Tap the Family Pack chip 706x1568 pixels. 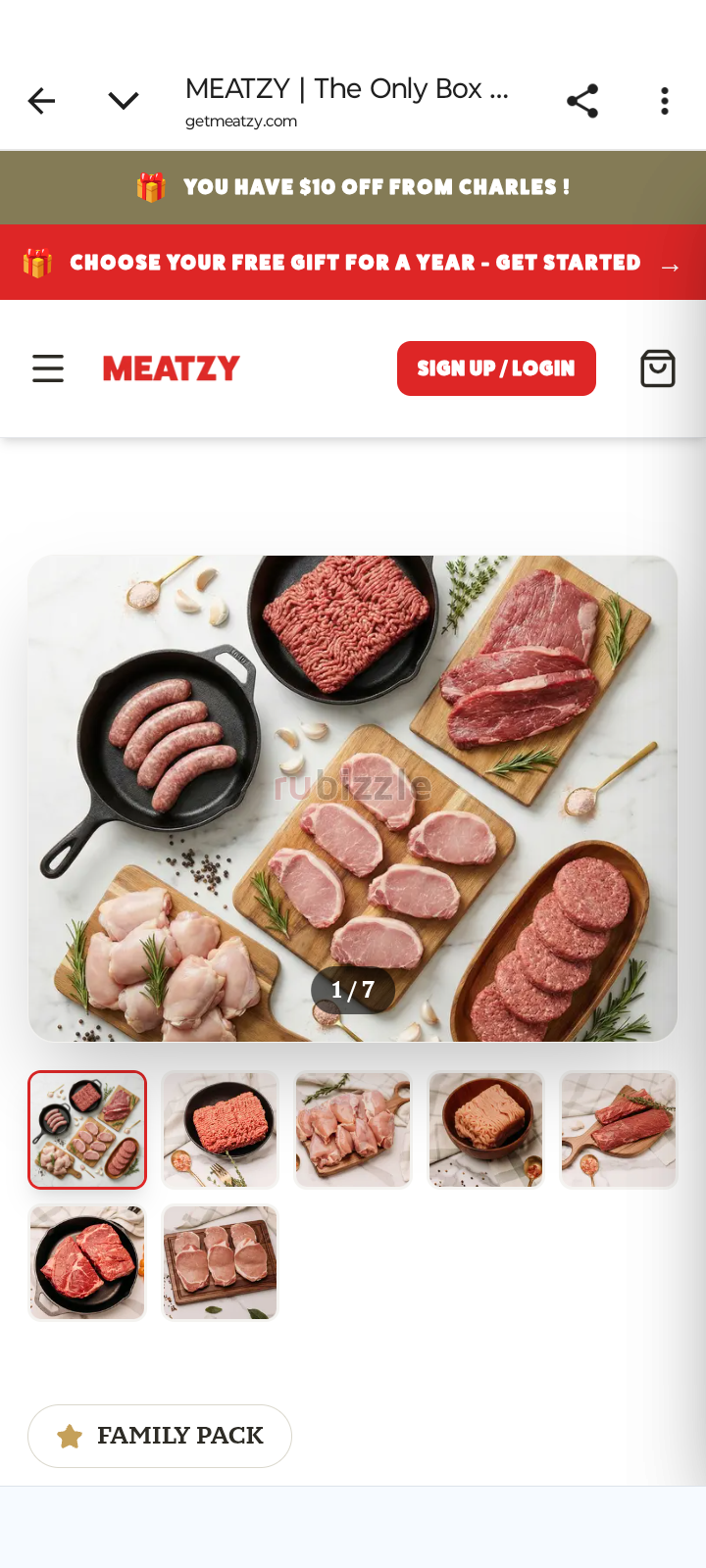tap(160, 1436)
